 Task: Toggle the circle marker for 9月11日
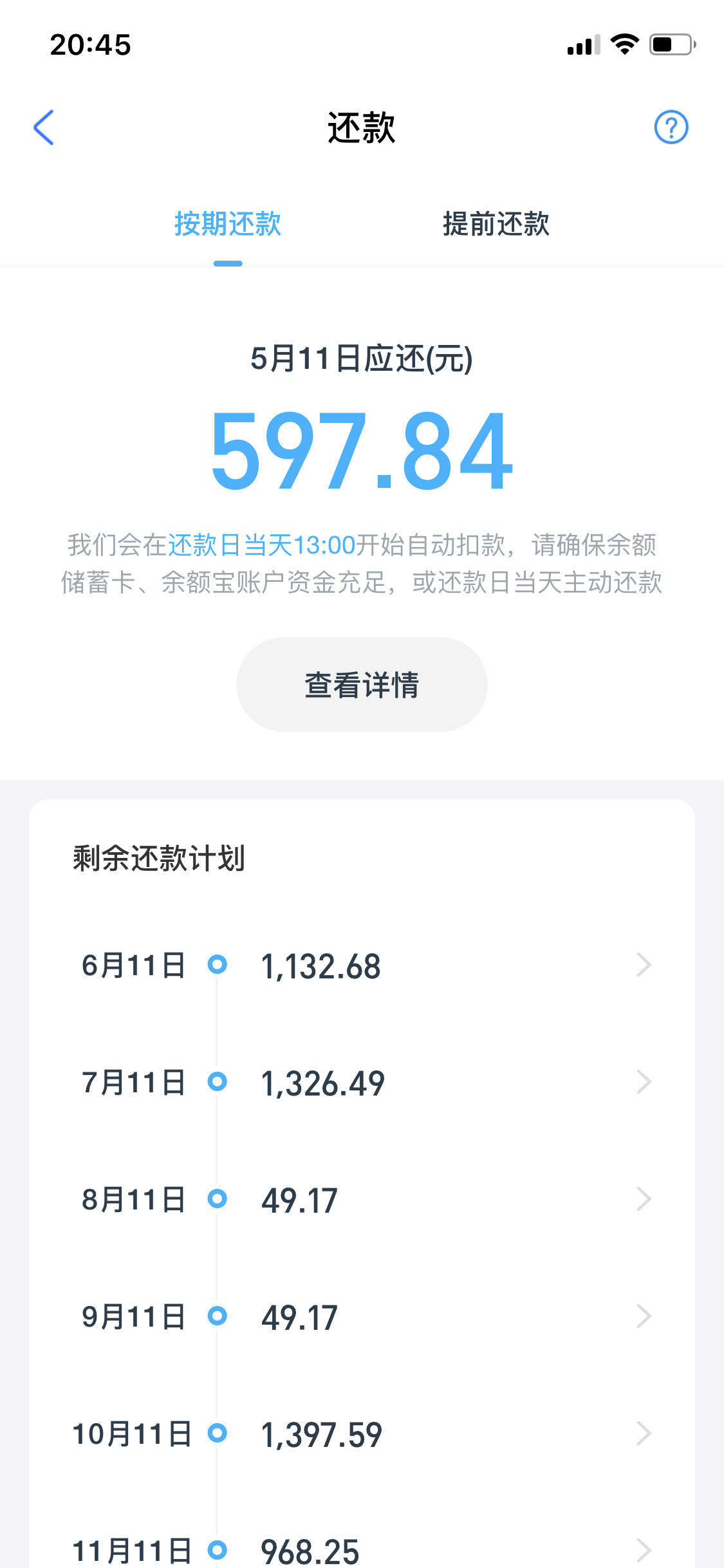(219, 1316)
